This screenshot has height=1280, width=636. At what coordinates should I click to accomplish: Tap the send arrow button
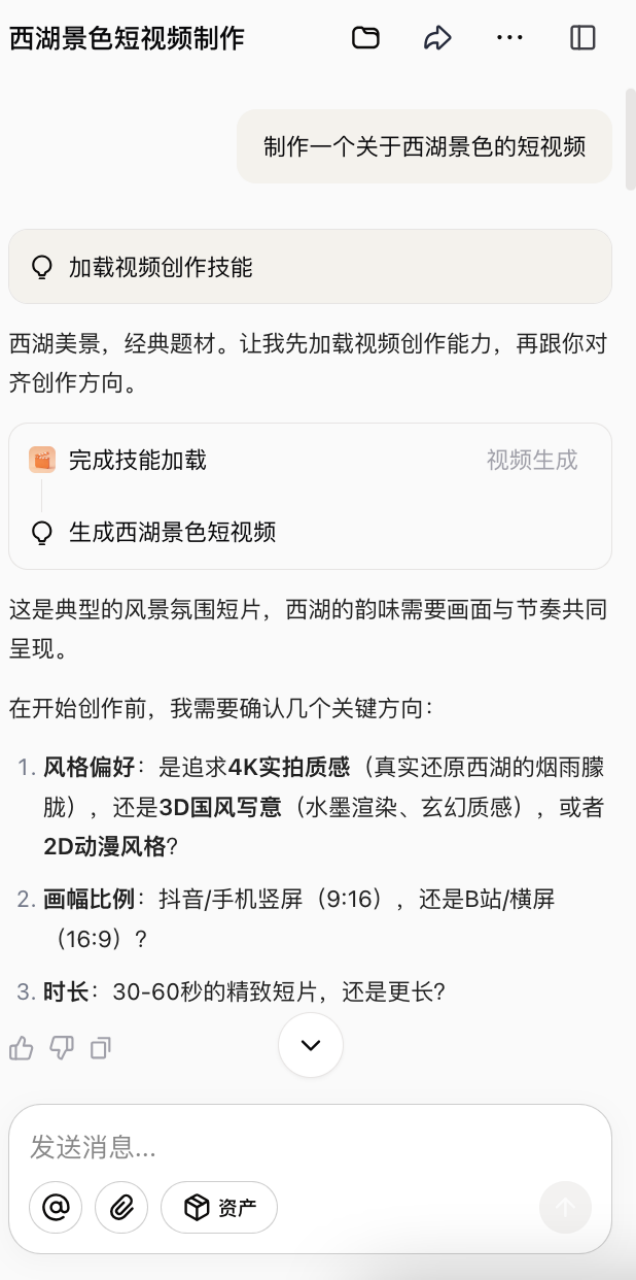click(565, 1207)
